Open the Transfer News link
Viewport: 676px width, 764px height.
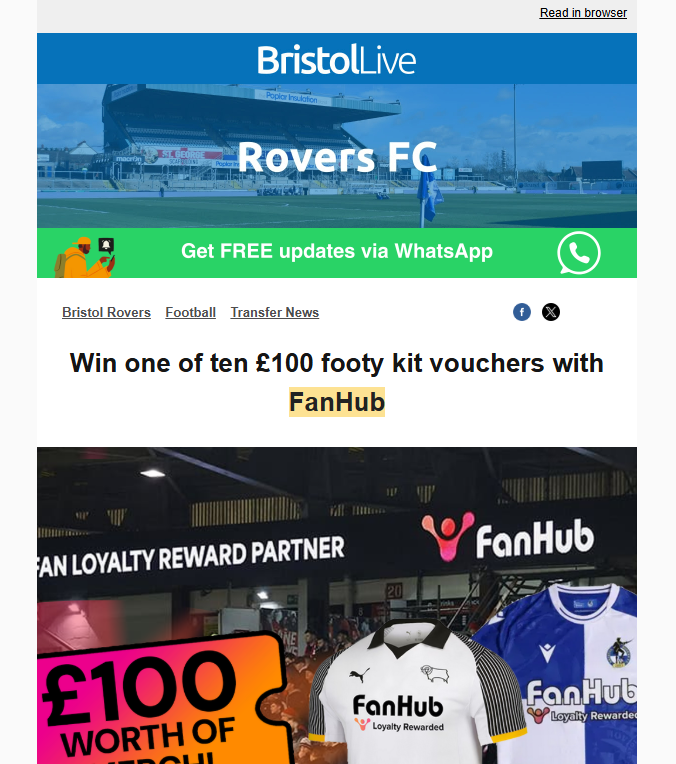click(x=274, y=312)
